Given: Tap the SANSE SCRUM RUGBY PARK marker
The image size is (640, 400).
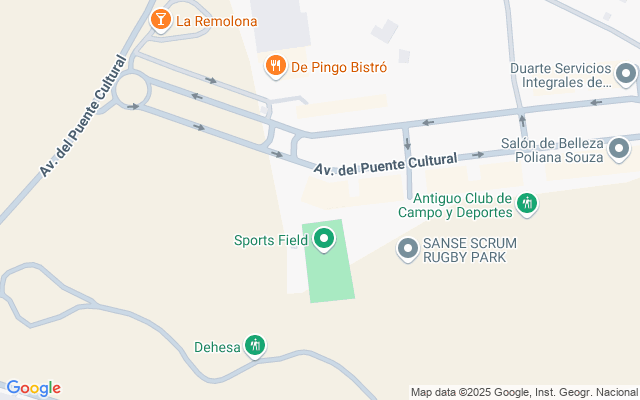Looking at the screenshot, I should click(407, 248).
